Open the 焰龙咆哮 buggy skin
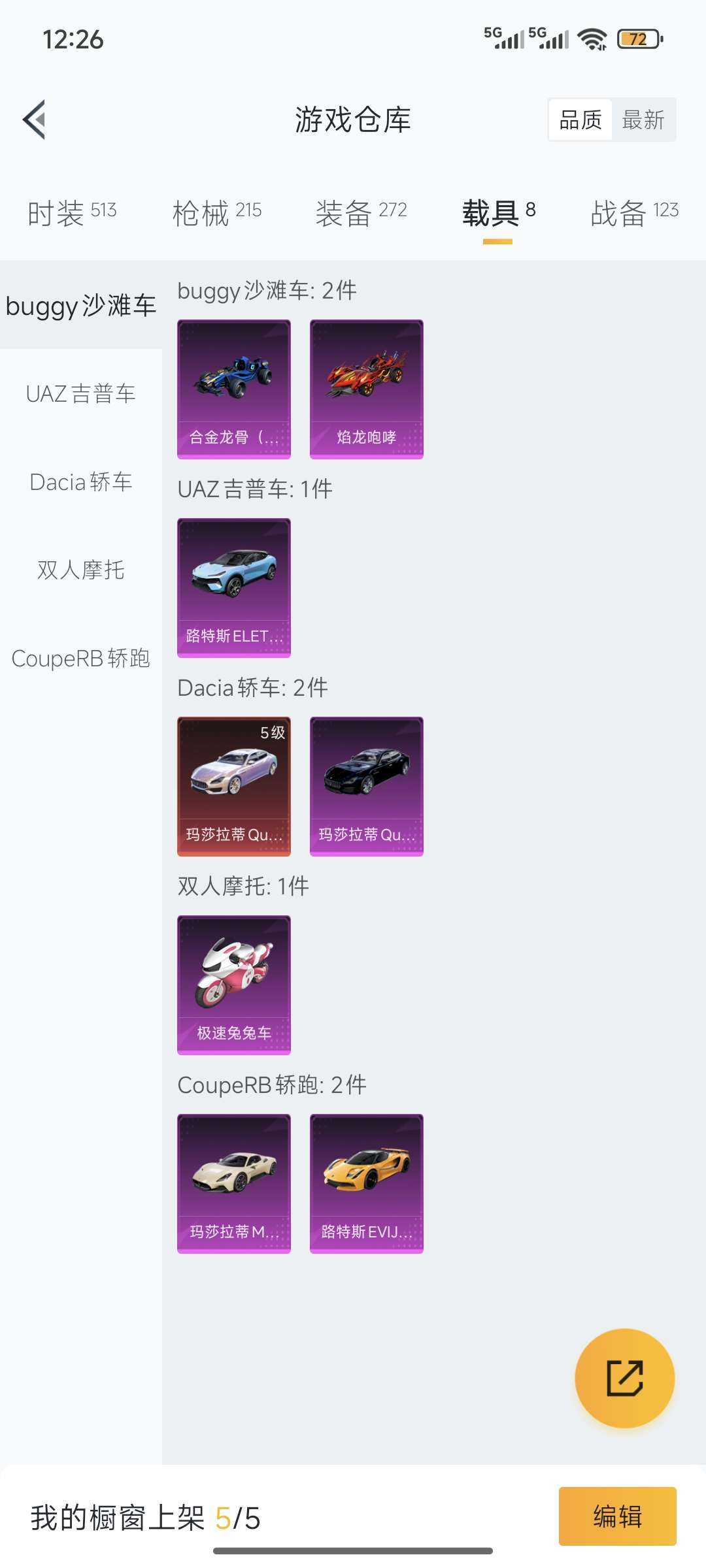 [x=367, y=389]
